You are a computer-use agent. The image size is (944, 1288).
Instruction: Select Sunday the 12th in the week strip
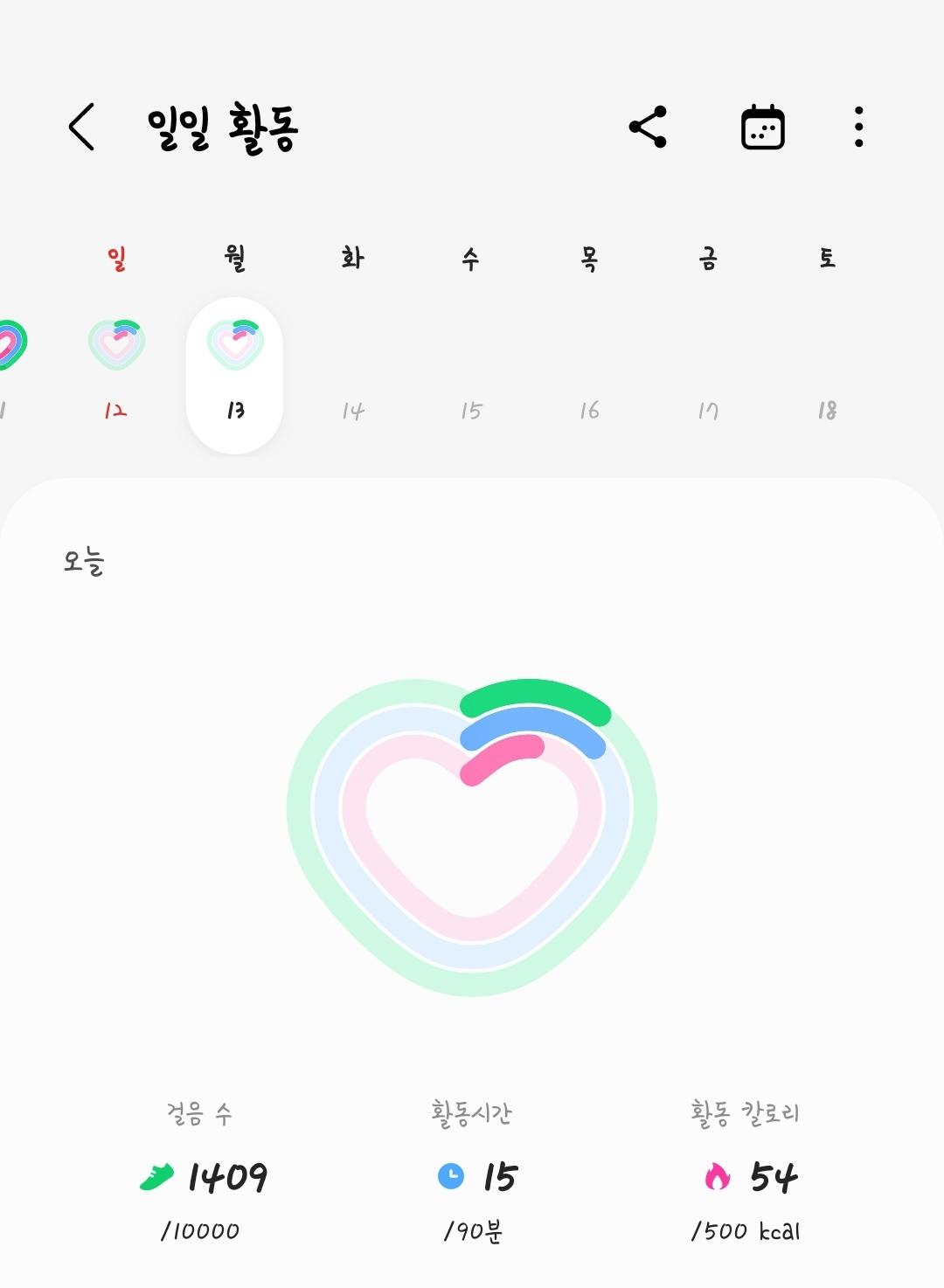click(x=116, y=369)
